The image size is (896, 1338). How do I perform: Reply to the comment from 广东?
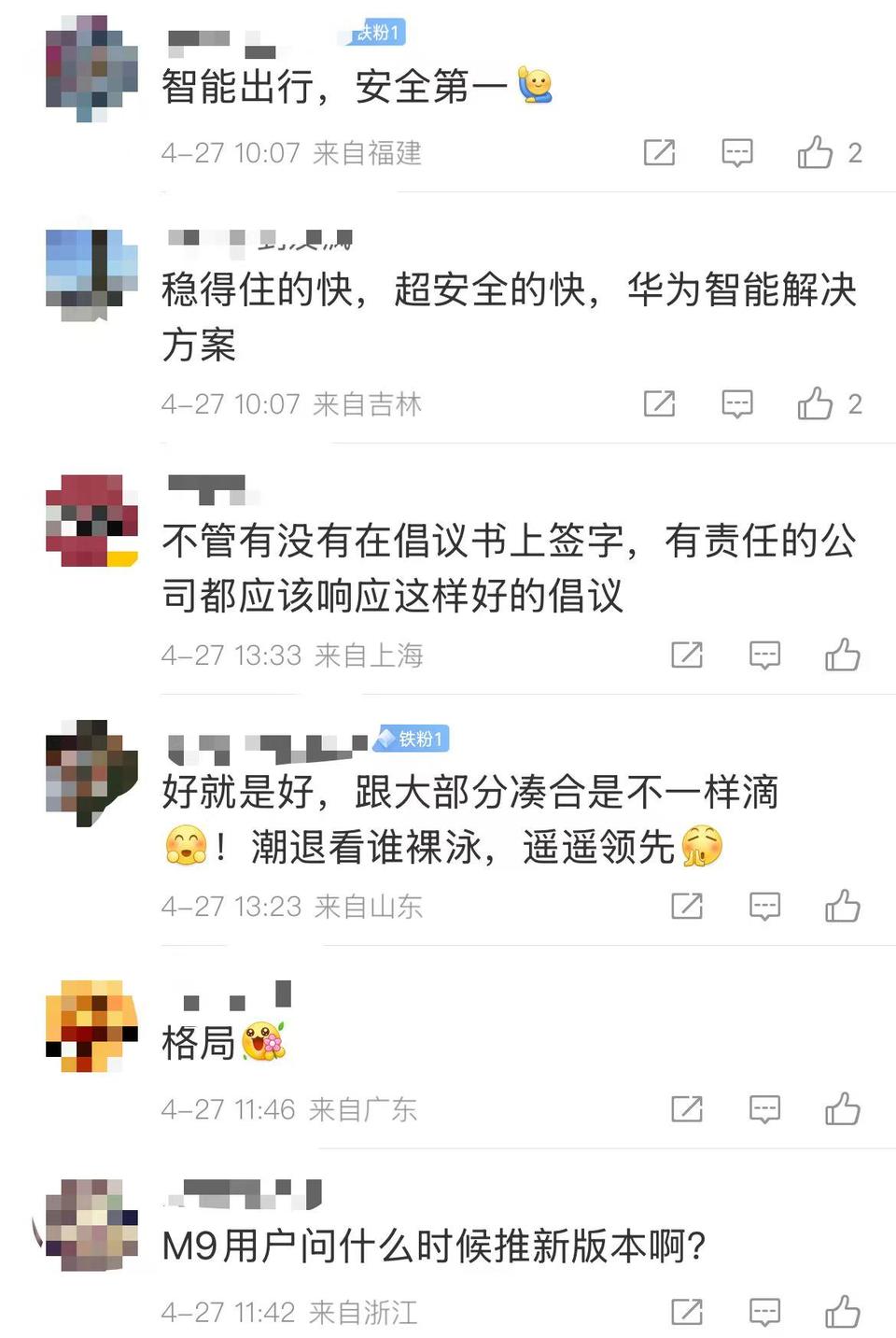[764, 1108]
